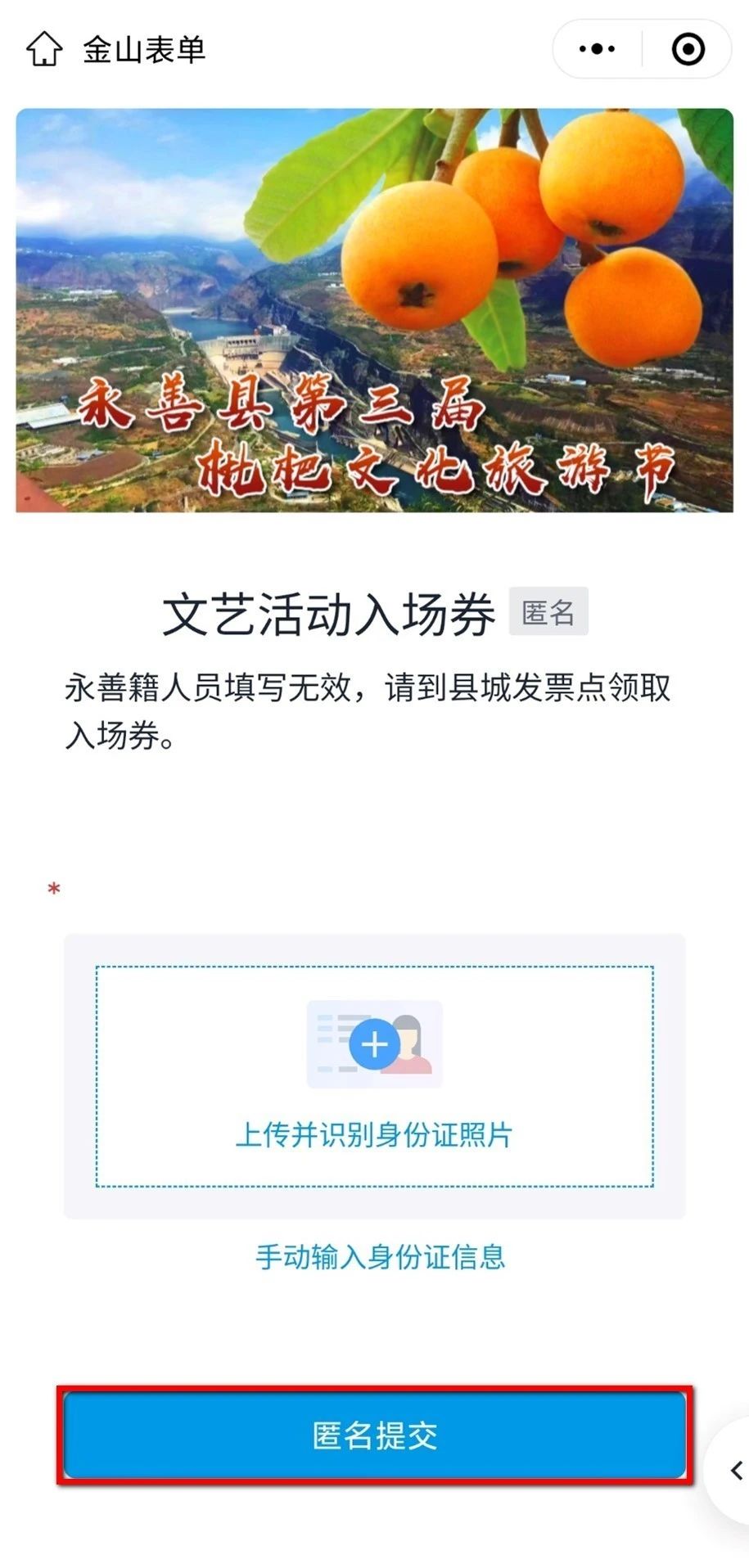
Task: Expand the side arrow panel
Action: [734, 1471]
